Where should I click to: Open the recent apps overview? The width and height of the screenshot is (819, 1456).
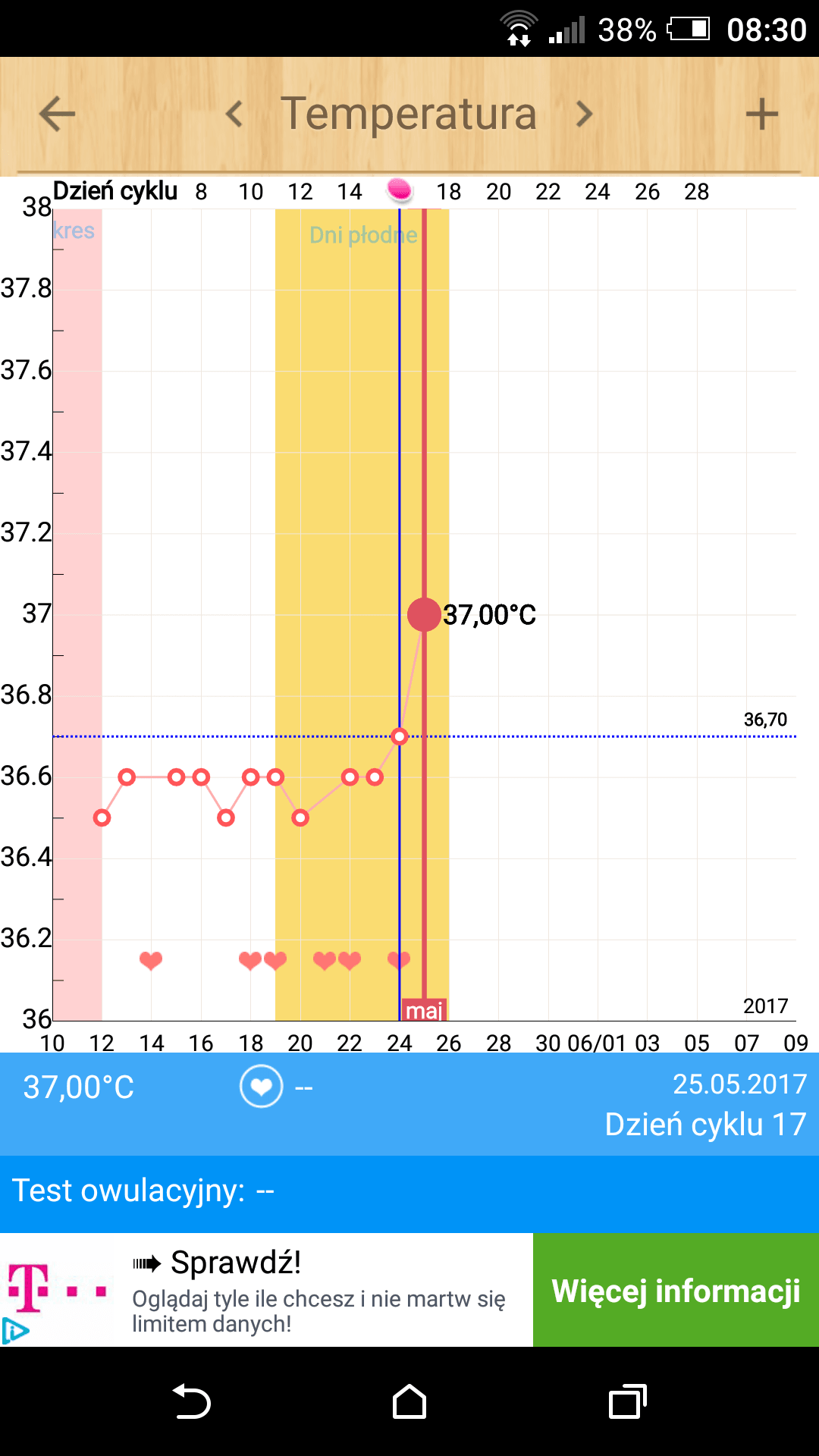pos(627,1401)
